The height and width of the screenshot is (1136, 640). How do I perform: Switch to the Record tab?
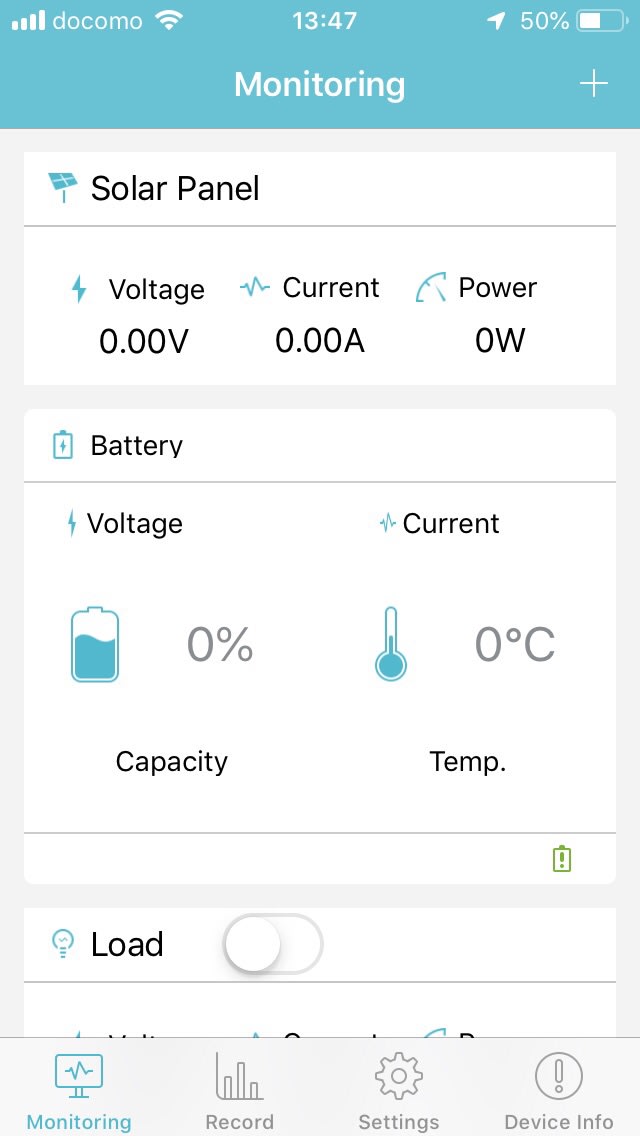tap(239, 1090)
